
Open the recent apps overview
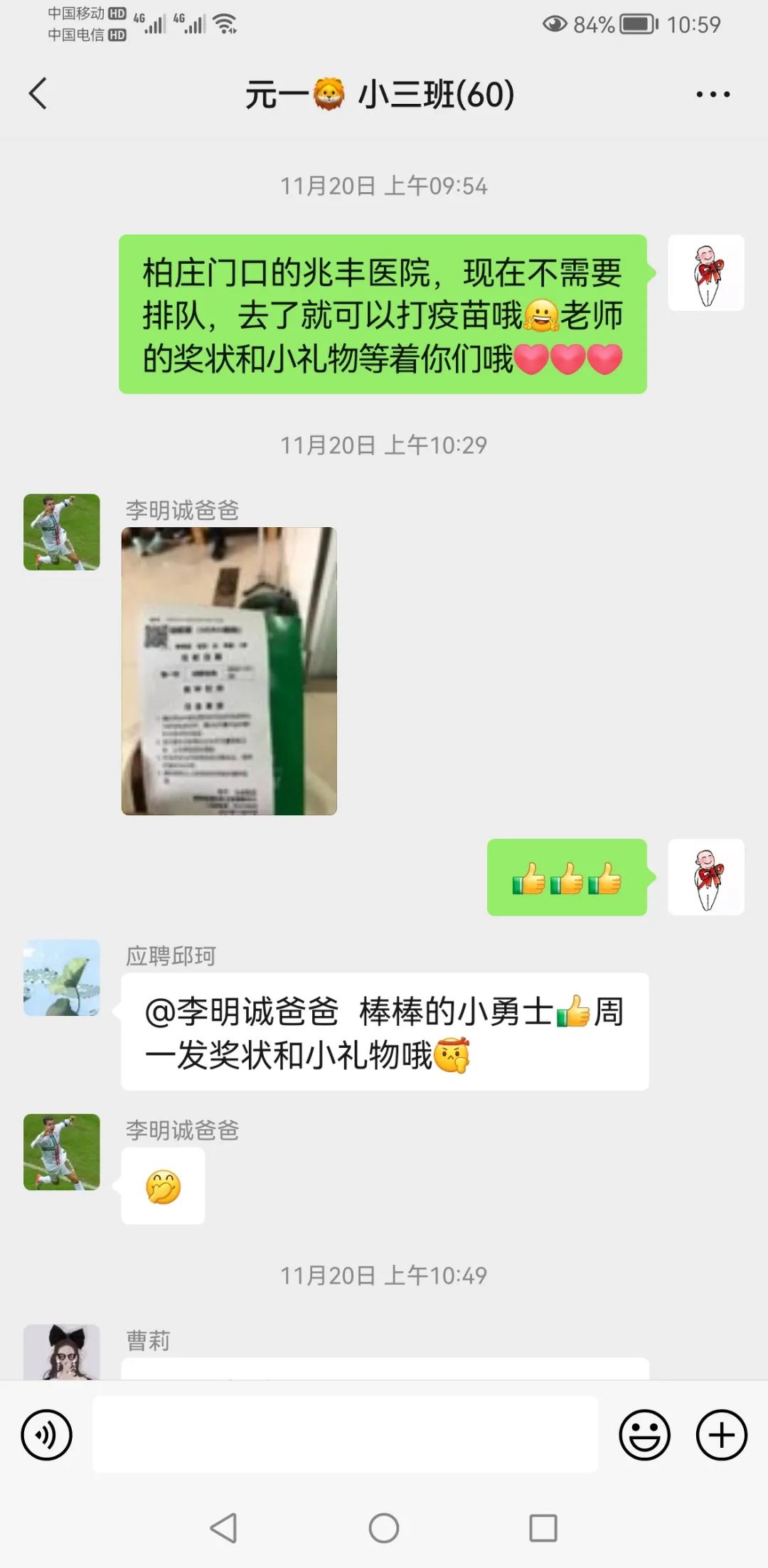pyautogui.click(x=543, y=1527)
